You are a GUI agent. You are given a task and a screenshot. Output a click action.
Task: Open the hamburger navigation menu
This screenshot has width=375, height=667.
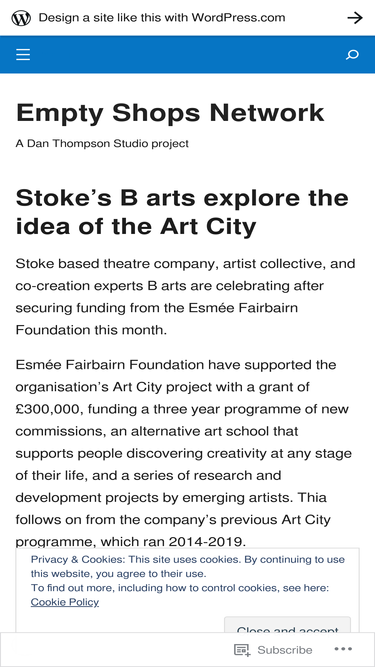coord(23,54)
